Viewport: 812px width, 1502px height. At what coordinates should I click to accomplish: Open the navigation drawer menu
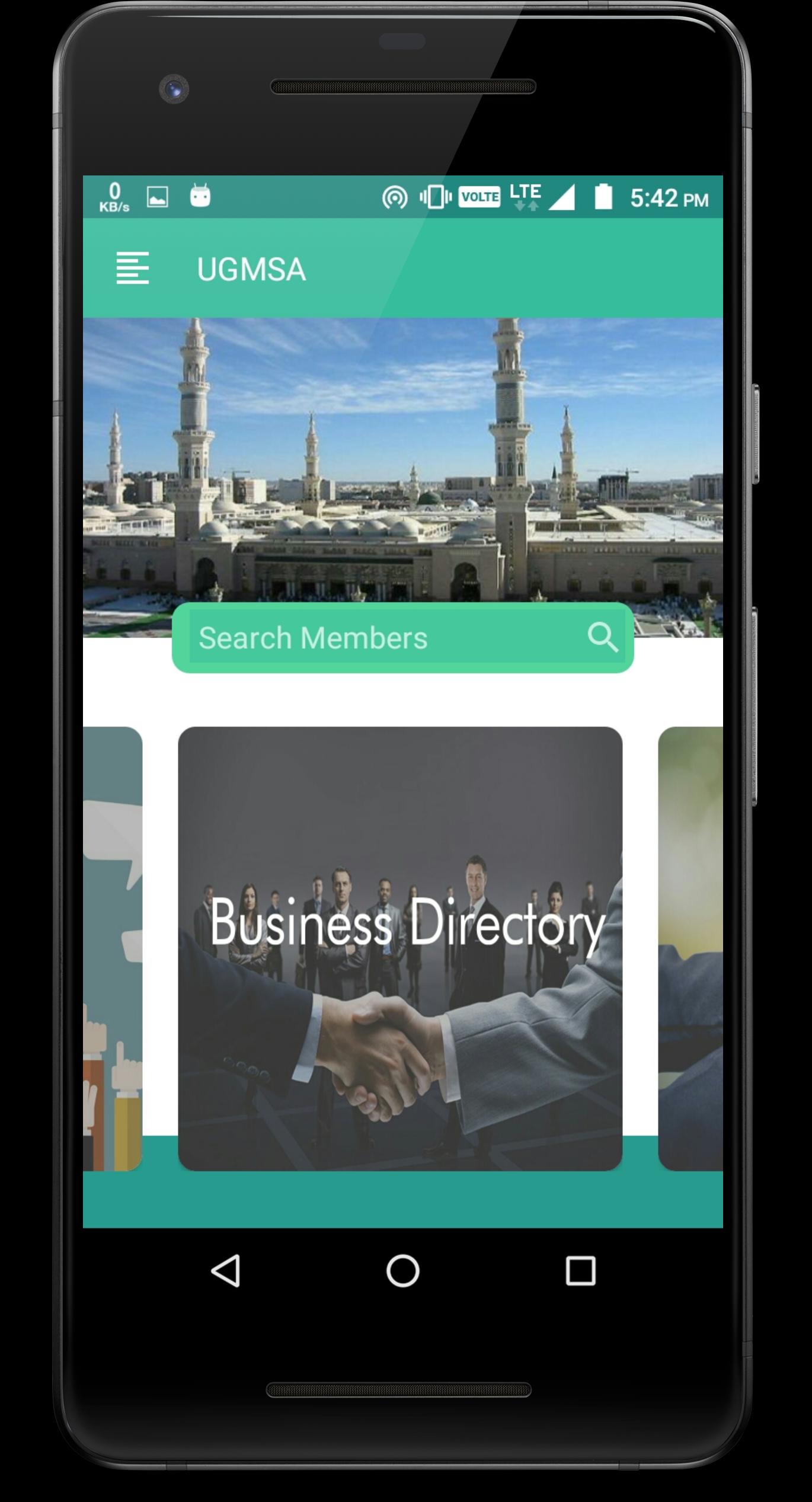point(132,268)
